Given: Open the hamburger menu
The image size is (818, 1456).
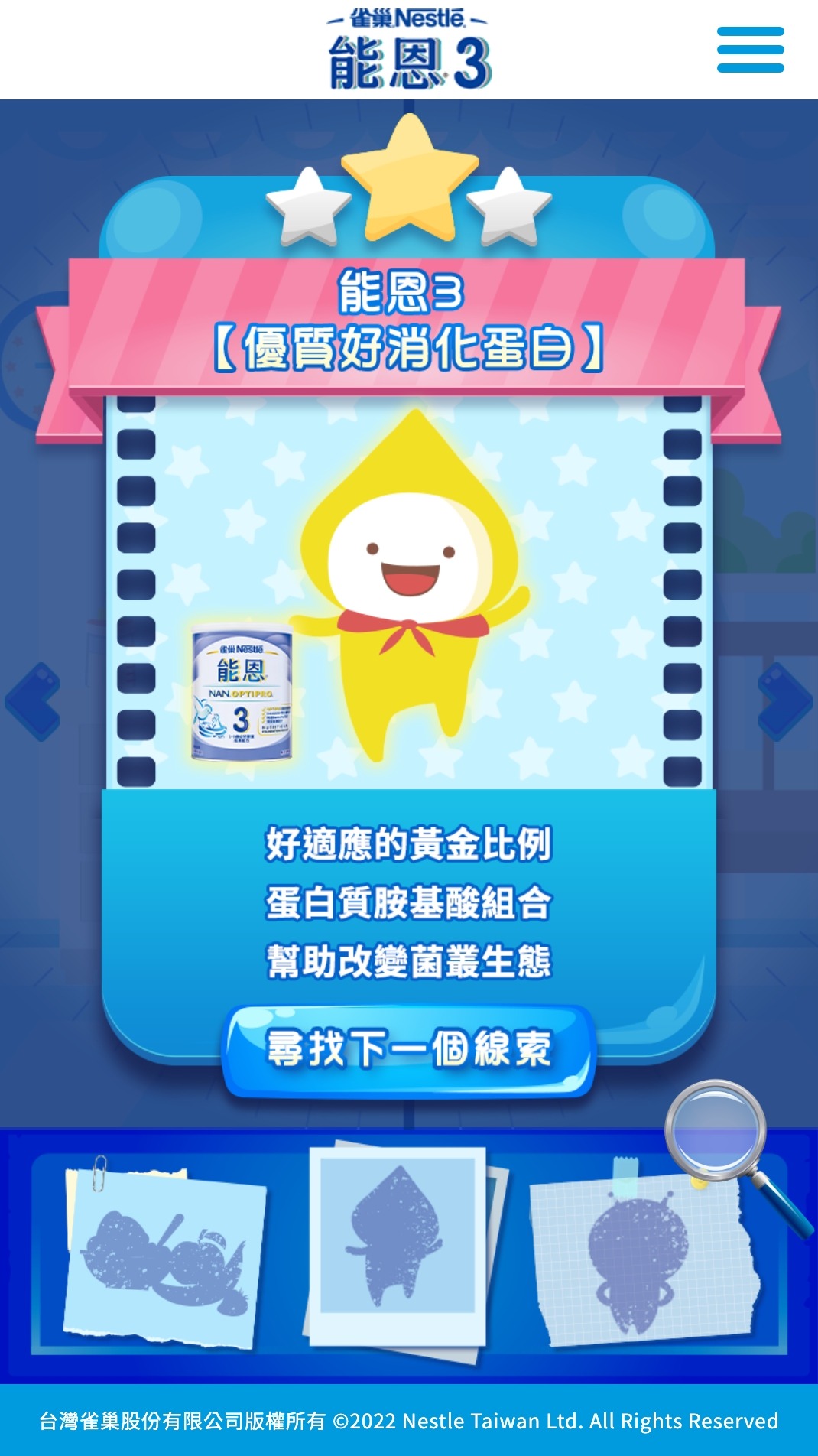Looking at the screenshot, I should point(750,50).
